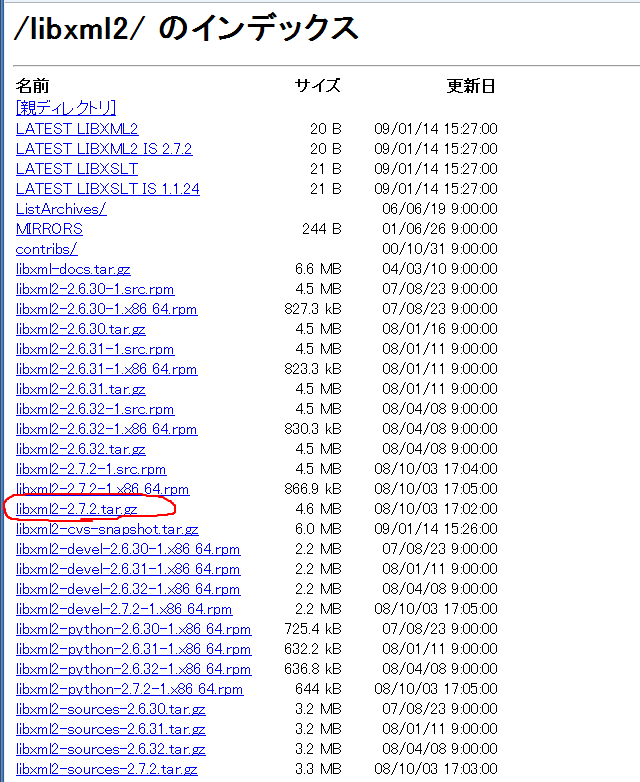Open the LATEST LIBXML2 file link

point(77,129)
